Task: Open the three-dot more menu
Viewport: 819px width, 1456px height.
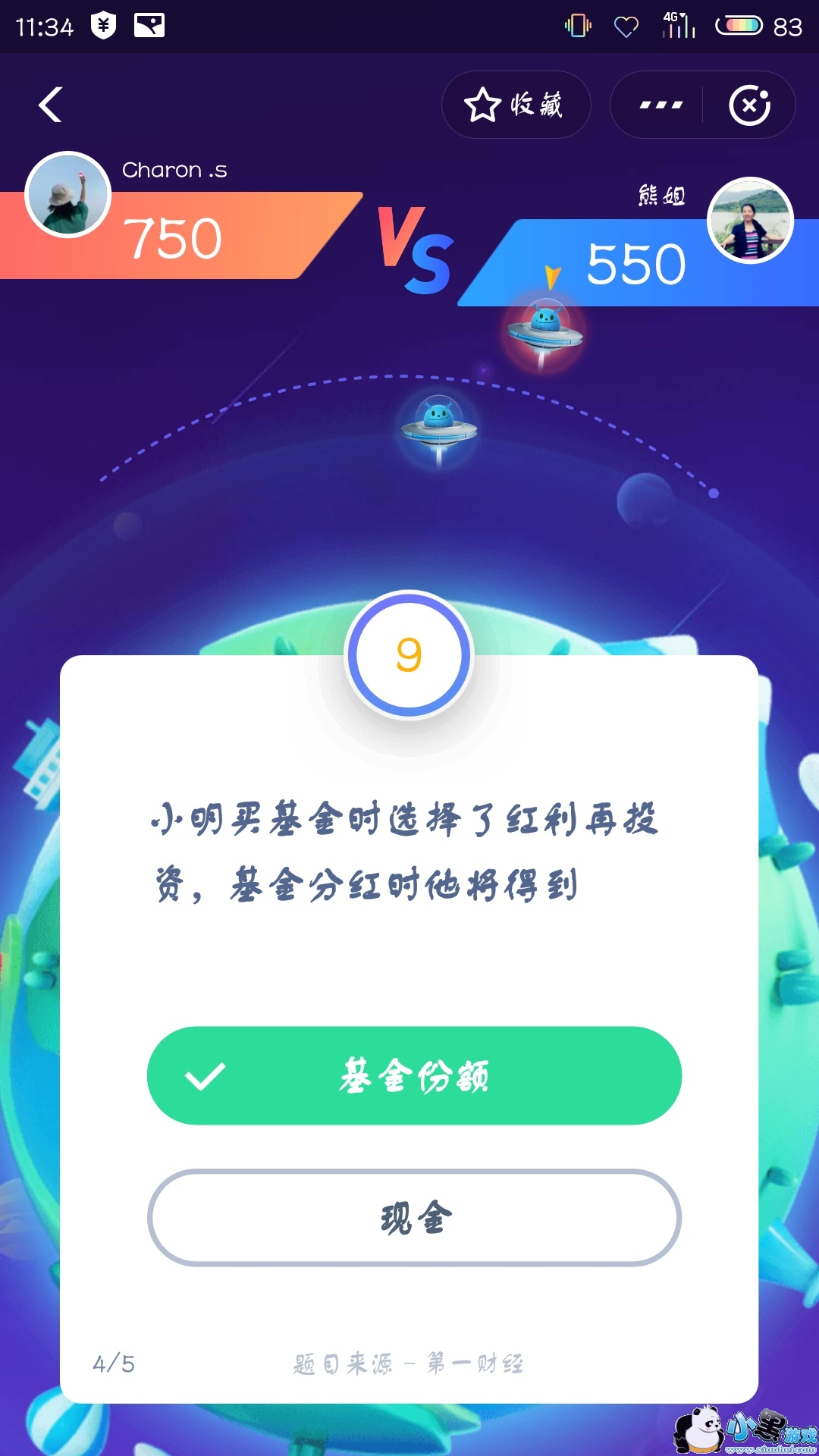Action: pos(661,105)
